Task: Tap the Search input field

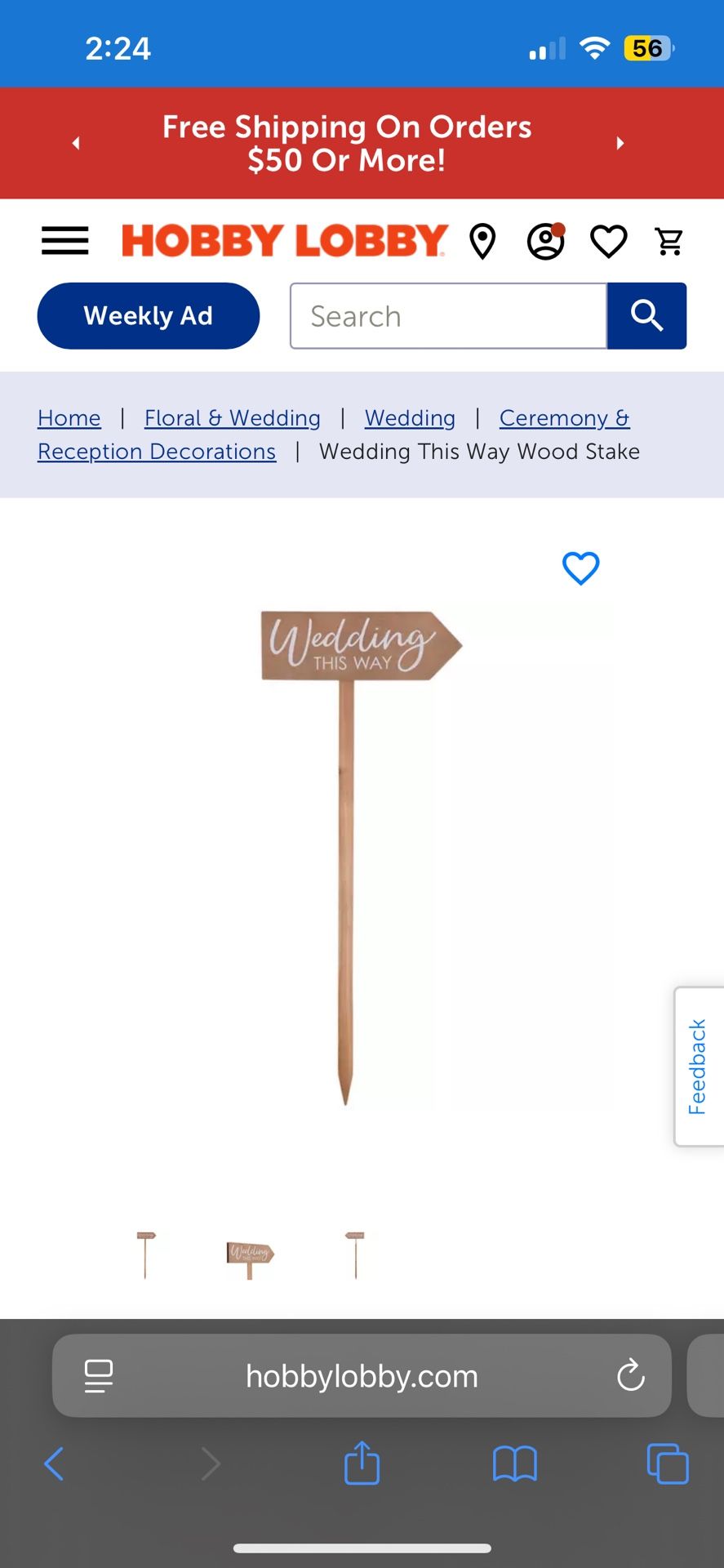Action: (448, 316)
